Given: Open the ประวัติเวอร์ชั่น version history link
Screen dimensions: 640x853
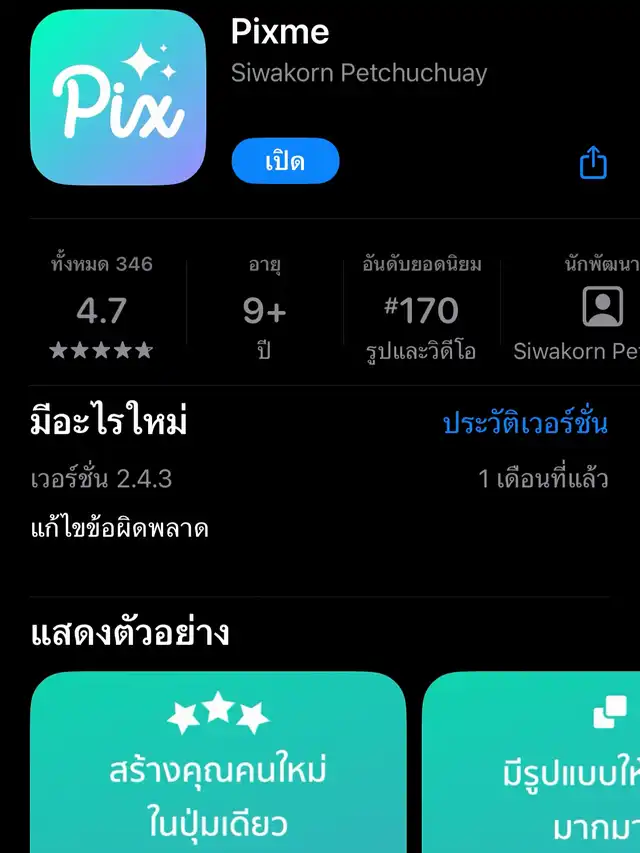Looking at the screenshot, I should (x=524, y=423).
